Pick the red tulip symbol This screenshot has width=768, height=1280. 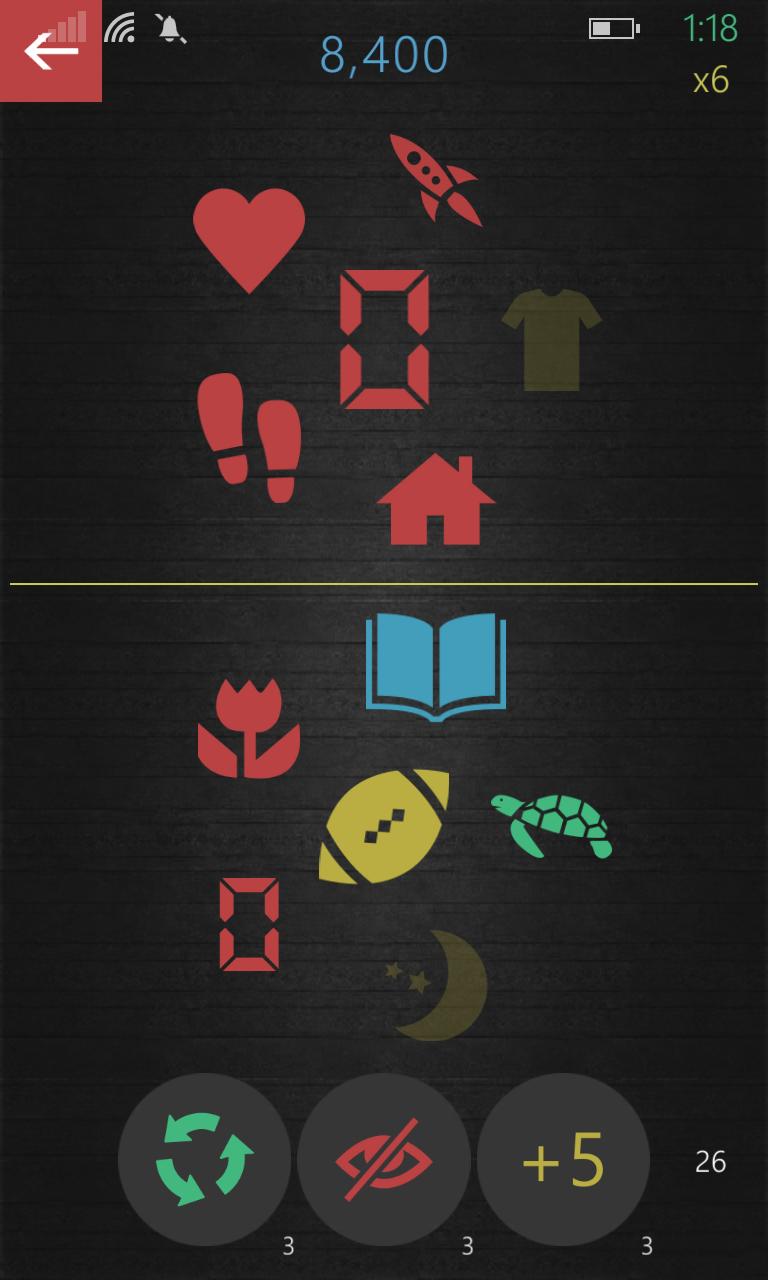249,728
